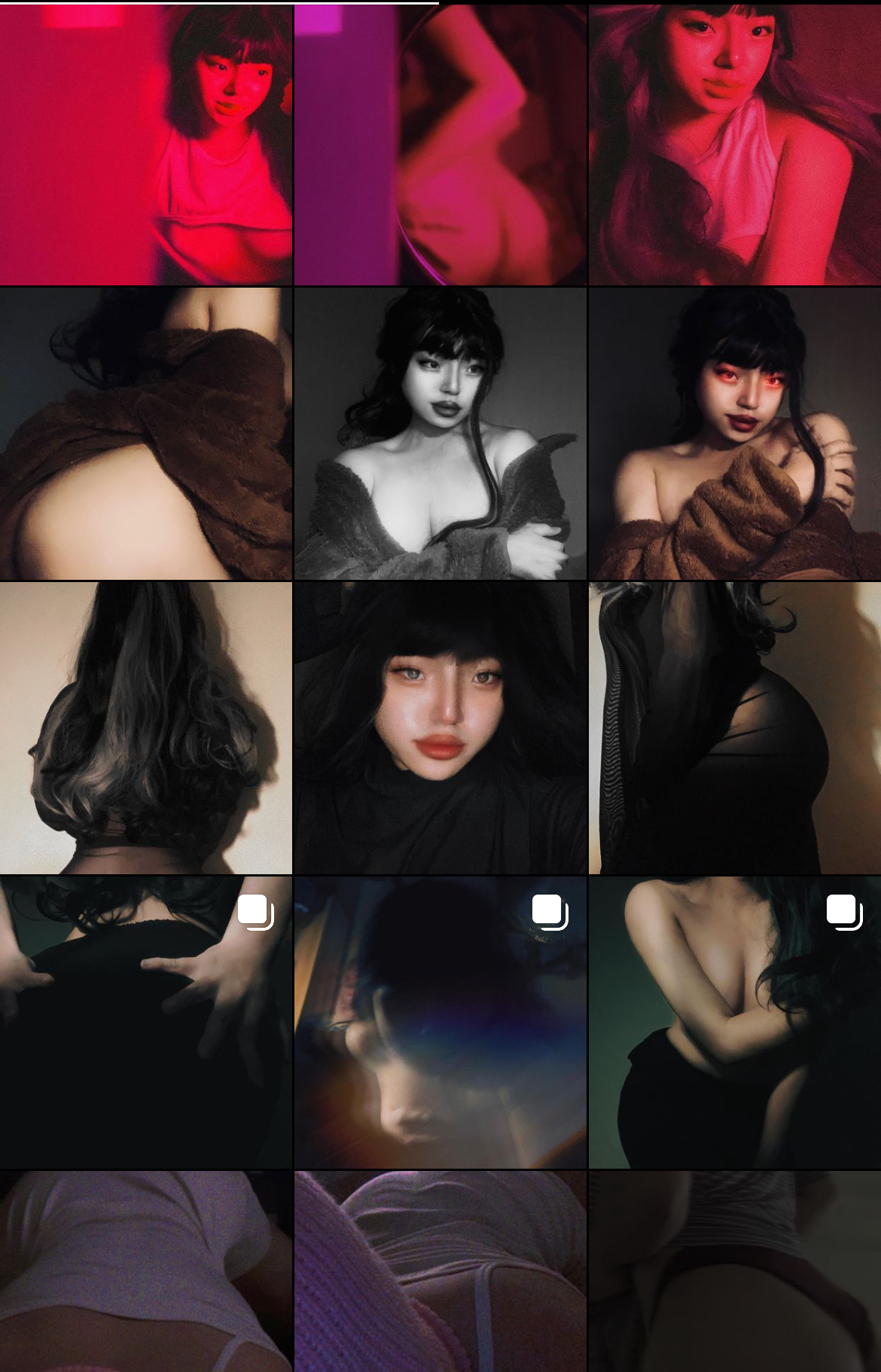Open the dark striped top post

[734, 1271]
